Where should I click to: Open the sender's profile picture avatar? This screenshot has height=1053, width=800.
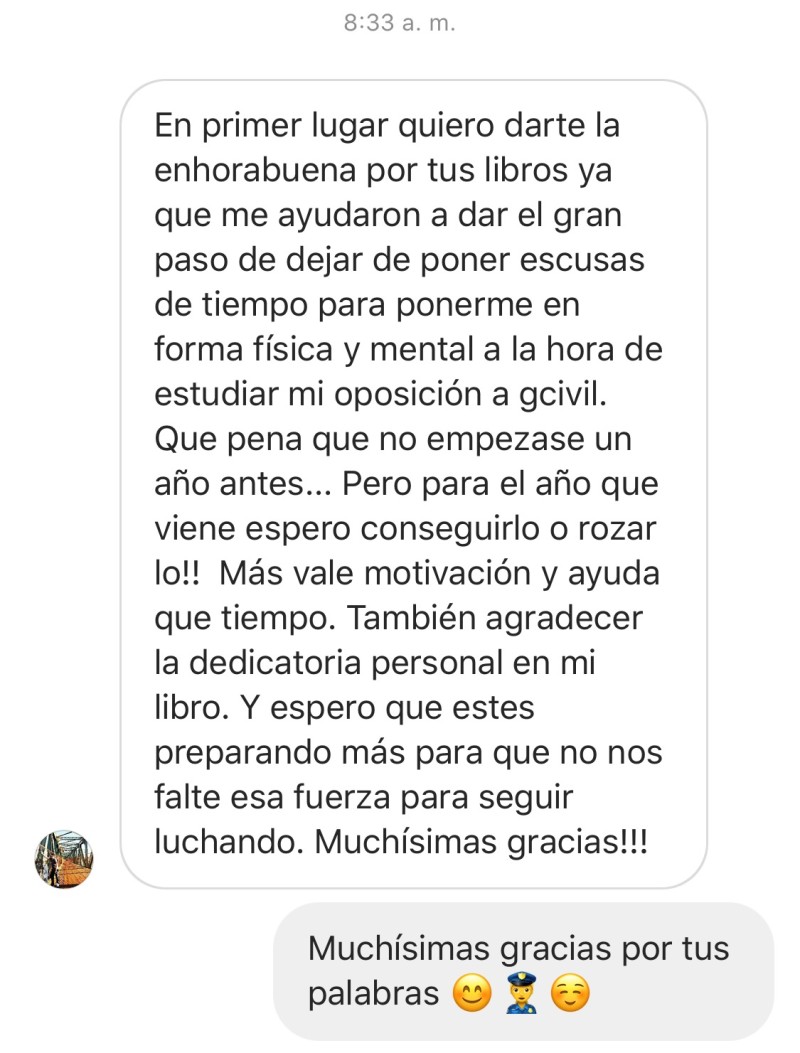point(64,858)
